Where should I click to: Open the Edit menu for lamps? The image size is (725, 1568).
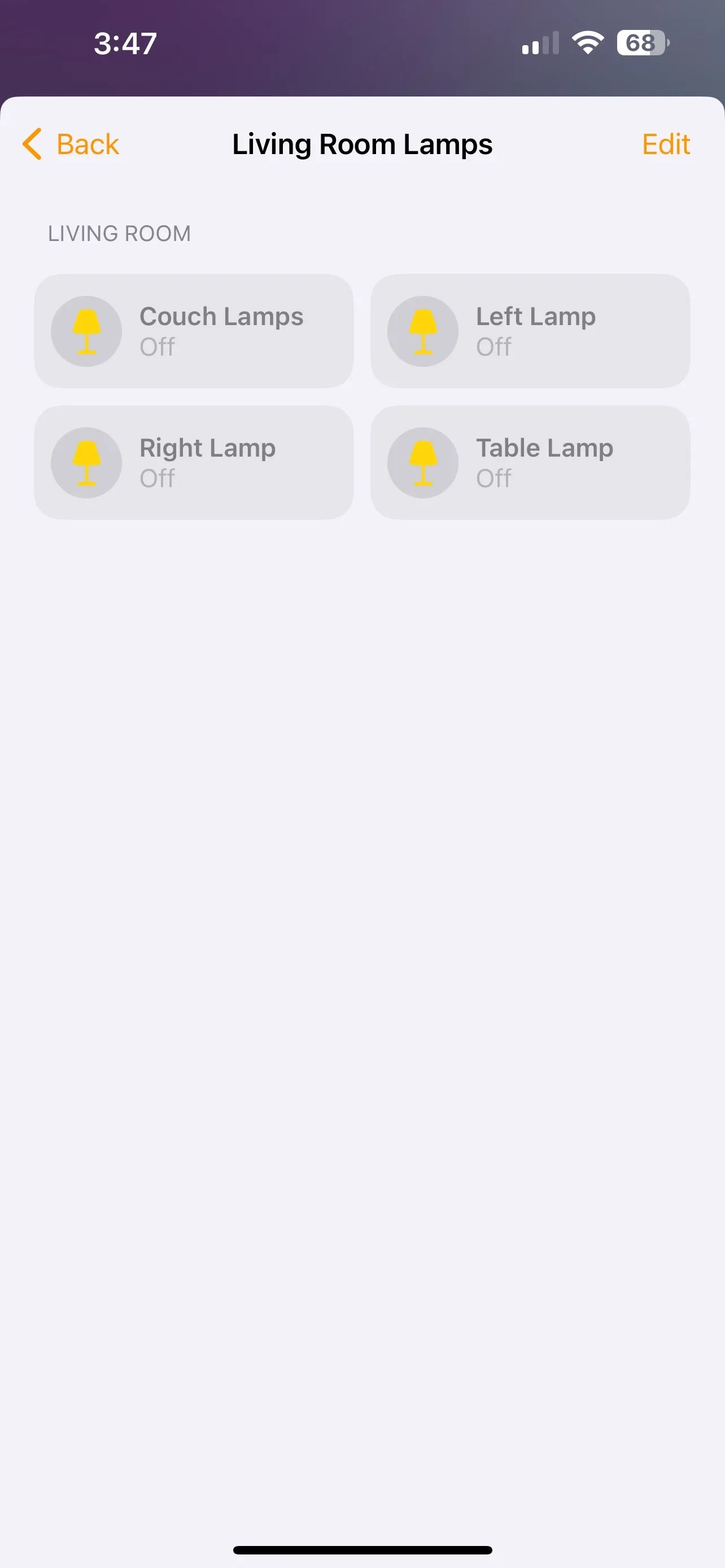pos(665,144)
